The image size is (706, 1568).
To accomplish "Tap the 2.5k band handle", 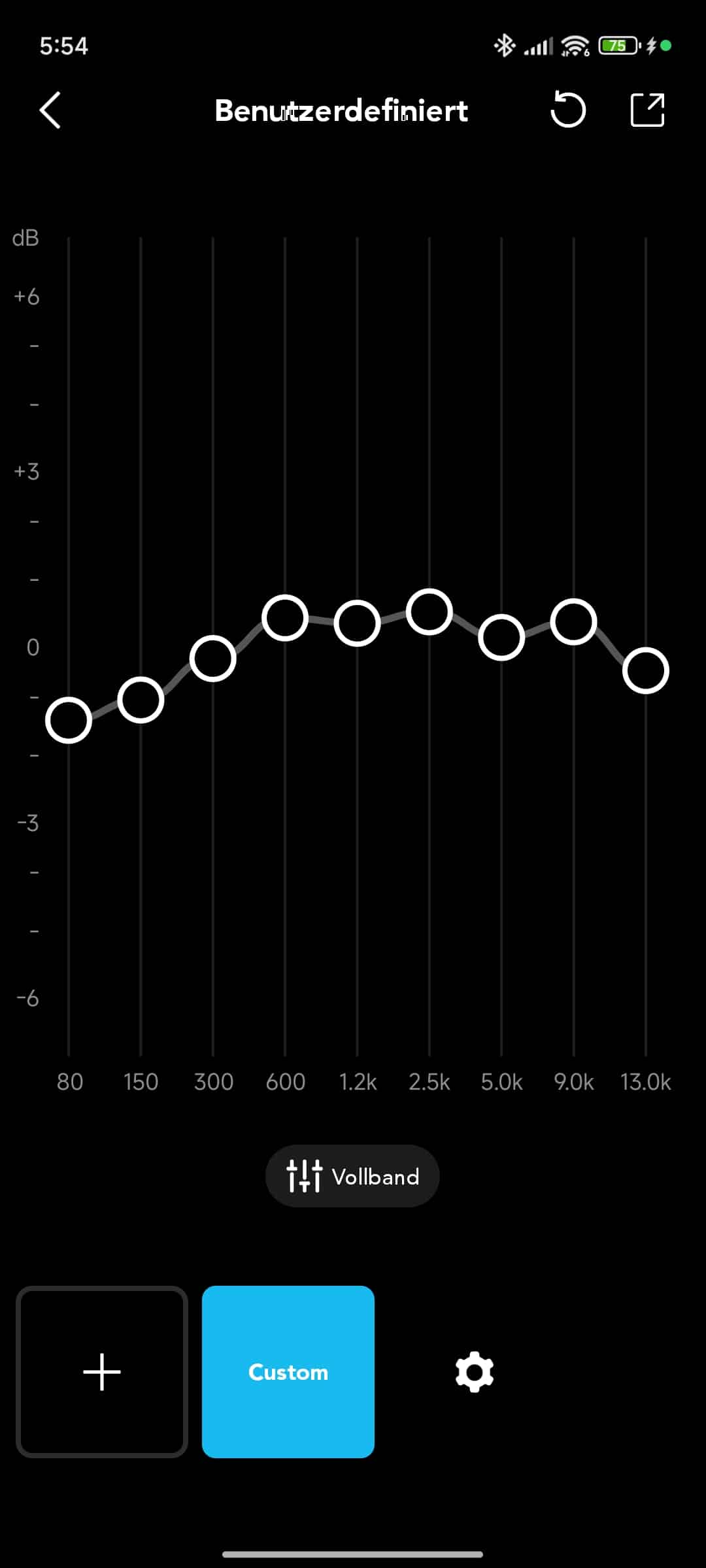I will [x=429, y=612].
